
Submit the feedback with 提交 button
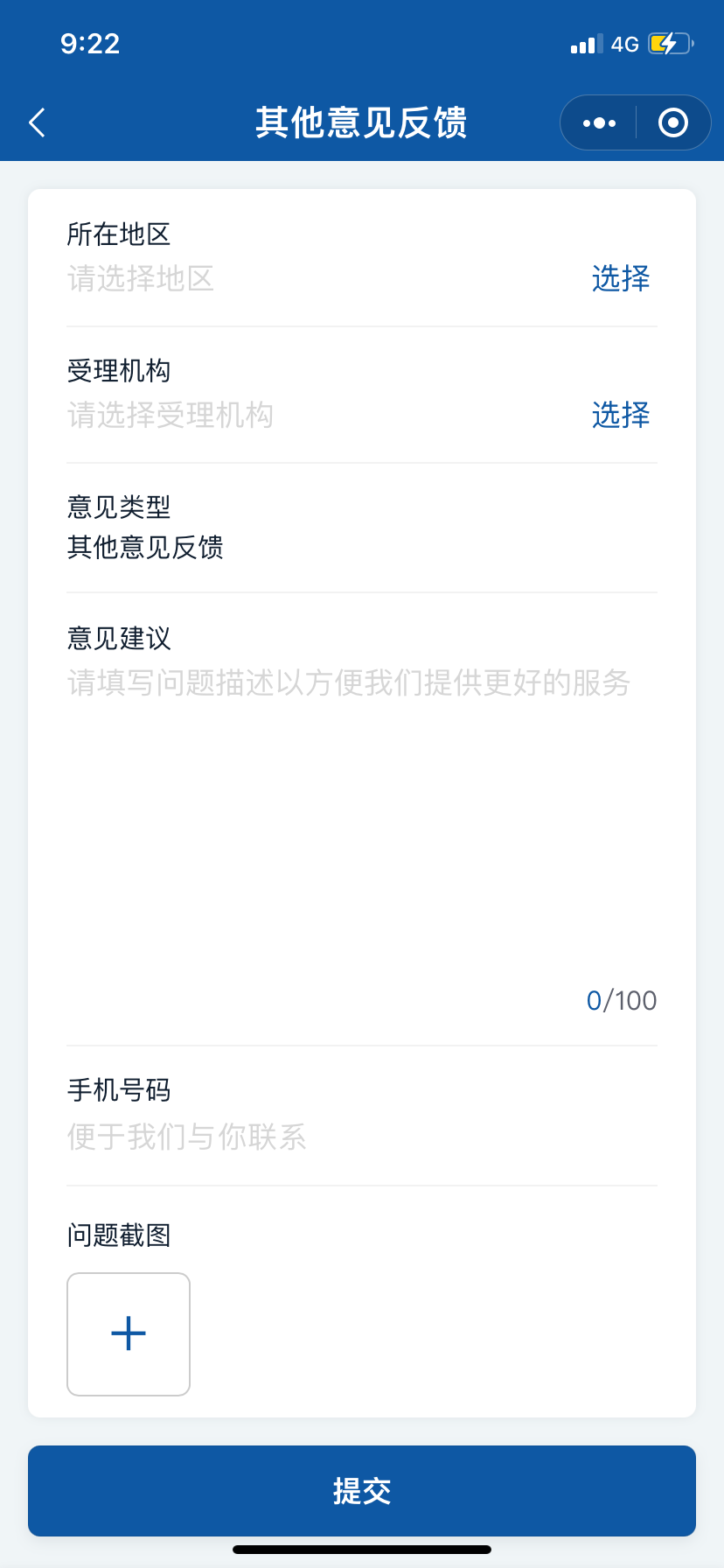[x=362, y=1491]
